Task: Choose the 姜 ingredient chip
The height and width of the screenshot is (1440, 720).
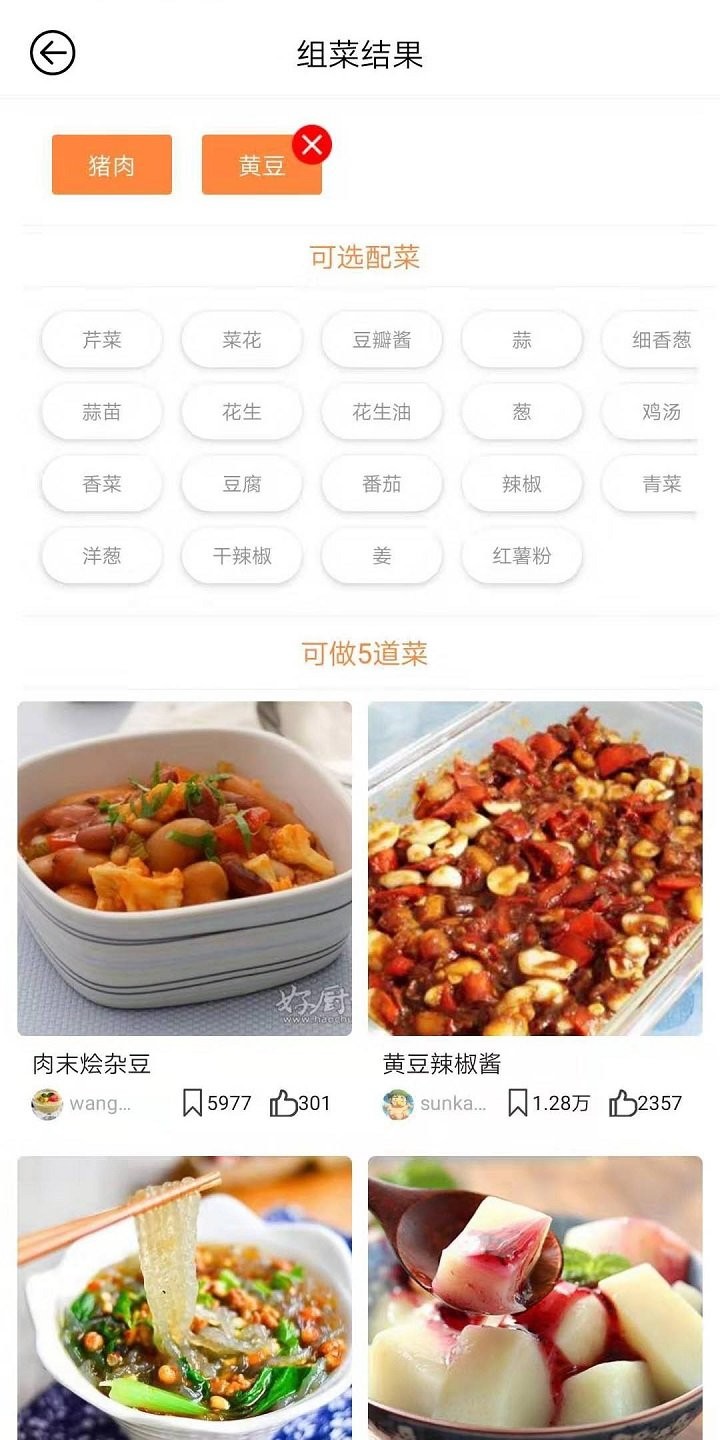Action: pos(381,556)
